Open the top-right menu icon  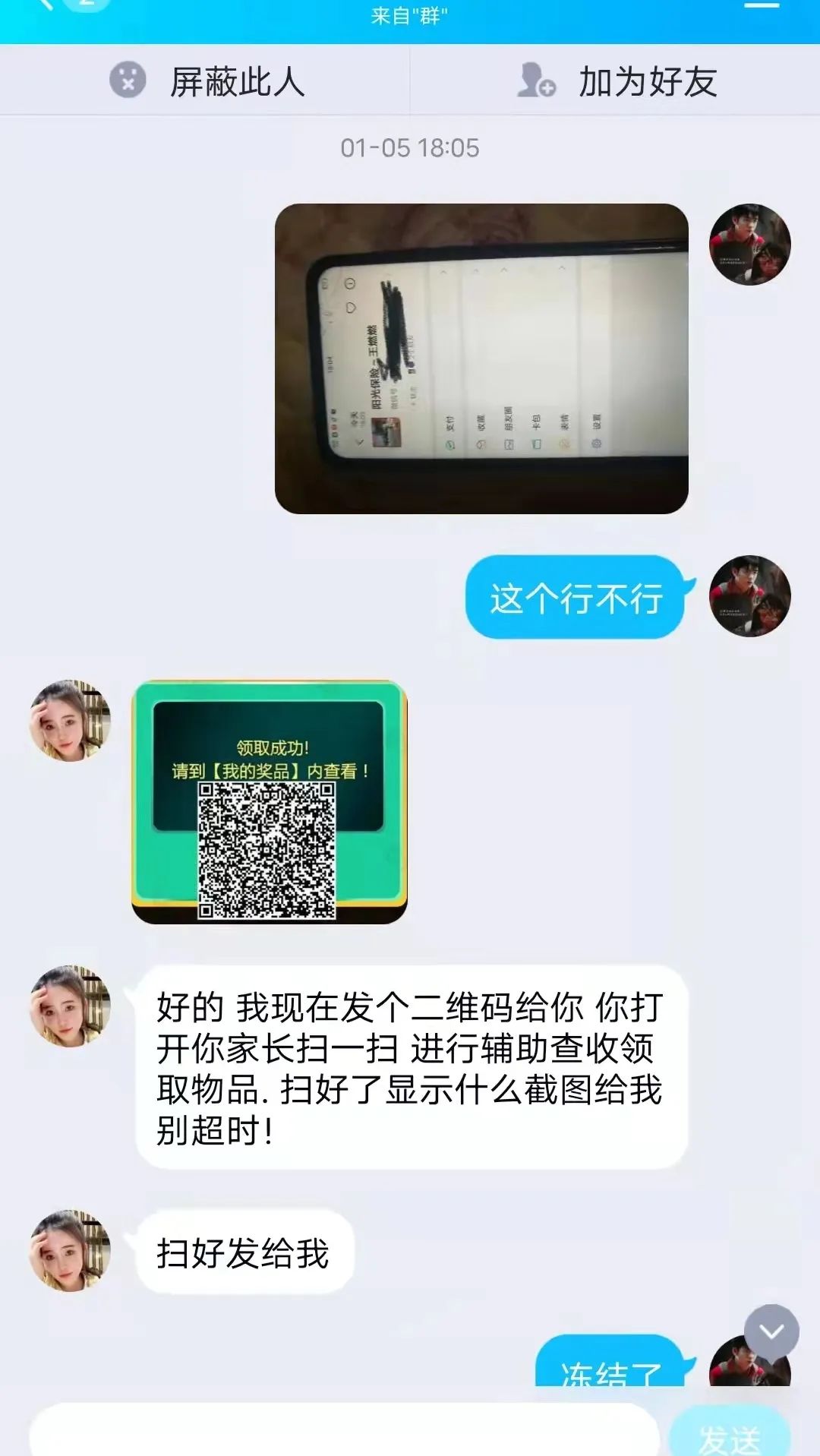coord(762,6)
